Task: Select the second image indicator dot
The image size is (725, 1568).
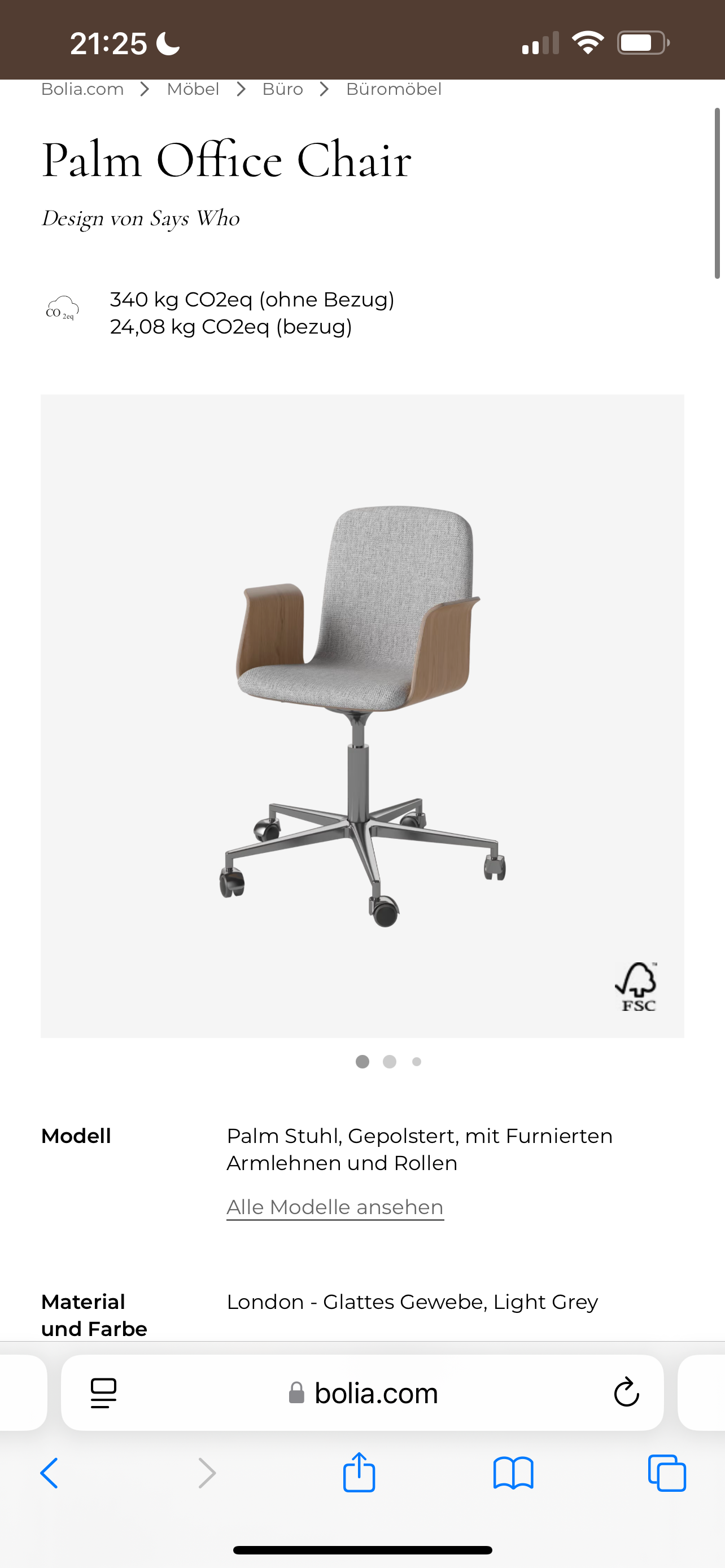Action: [x=390, y=1062]
